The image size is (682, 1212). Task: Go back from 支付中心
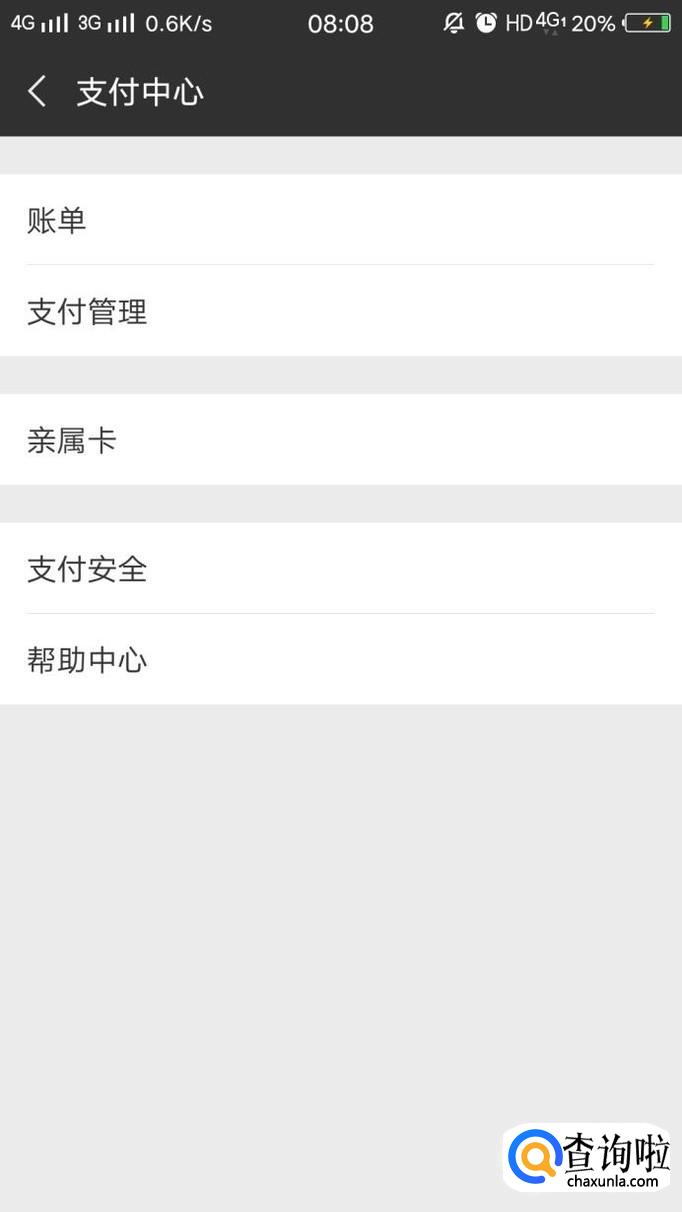[x=37, y=92]
